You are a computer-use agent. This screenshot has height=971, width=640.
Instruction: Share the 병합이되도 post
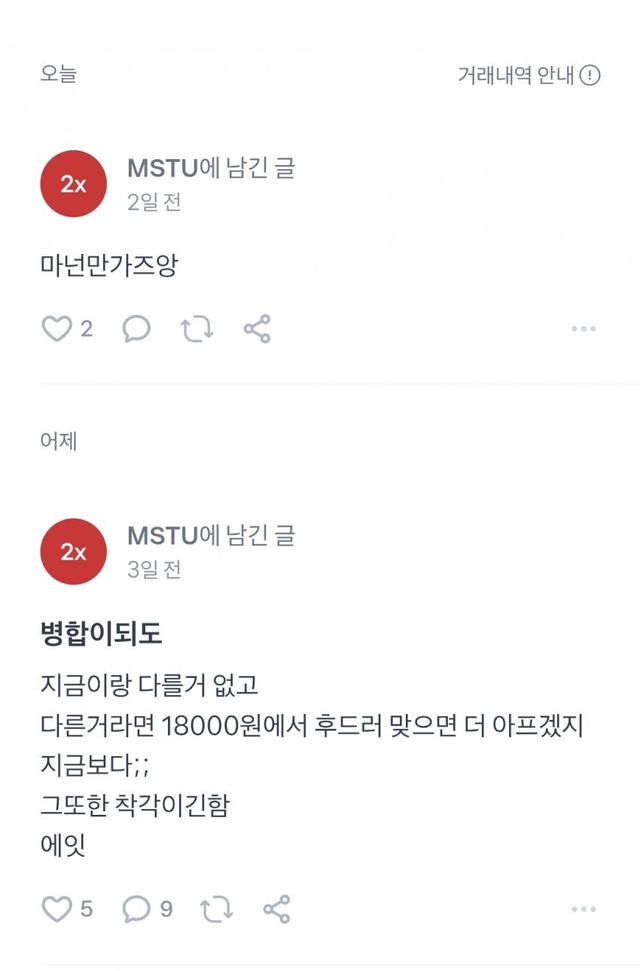click(x=276, y=908)
